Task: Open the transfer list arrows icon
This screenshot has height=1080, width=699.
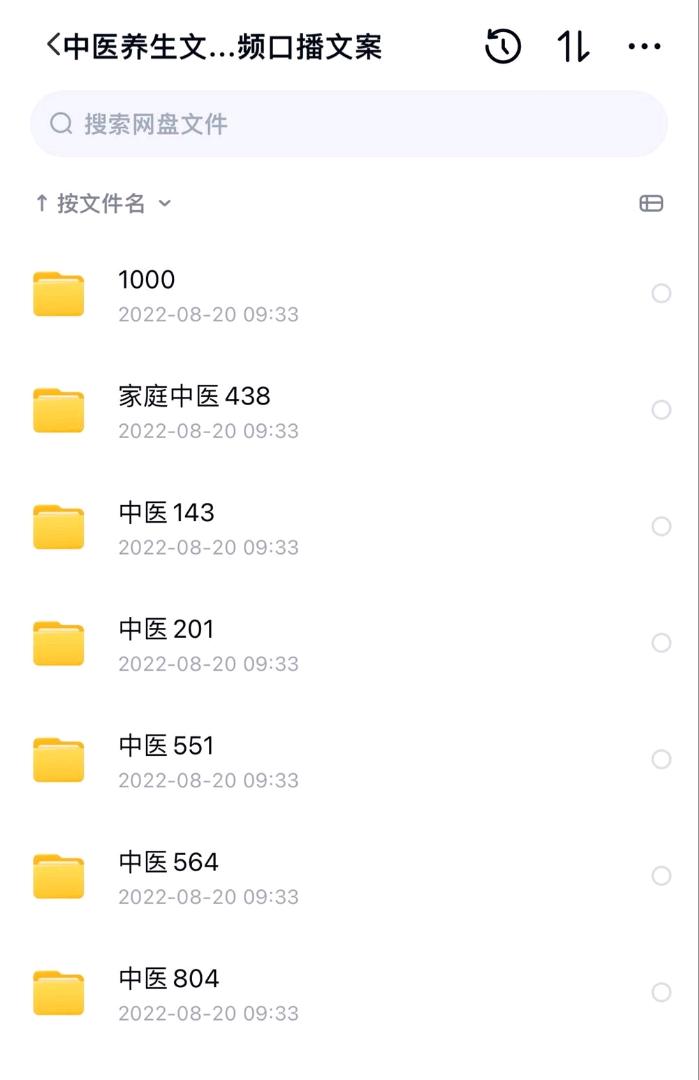Action: tap(573, 46)
